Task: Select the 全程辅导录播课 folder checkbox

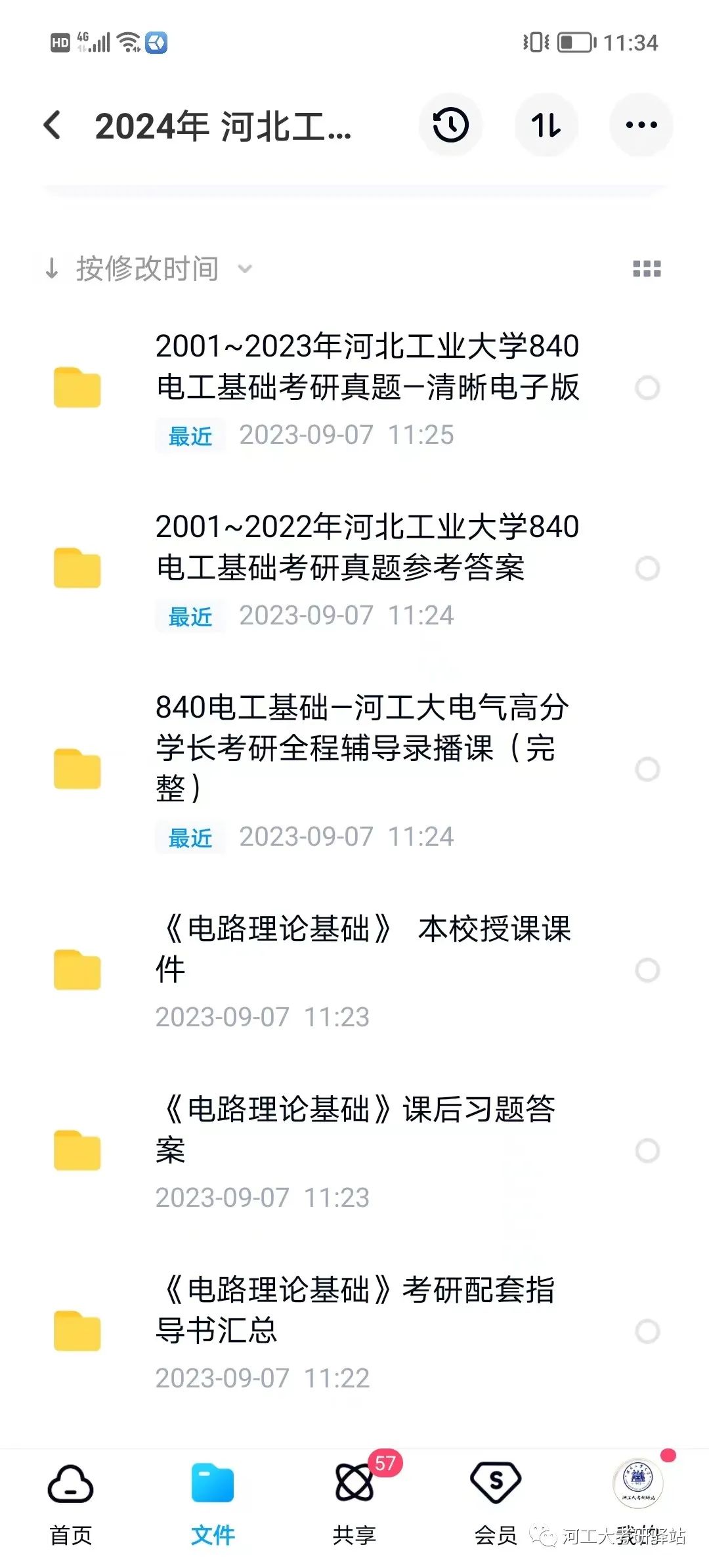Action: pyautogui.click(x=647, y=769)
